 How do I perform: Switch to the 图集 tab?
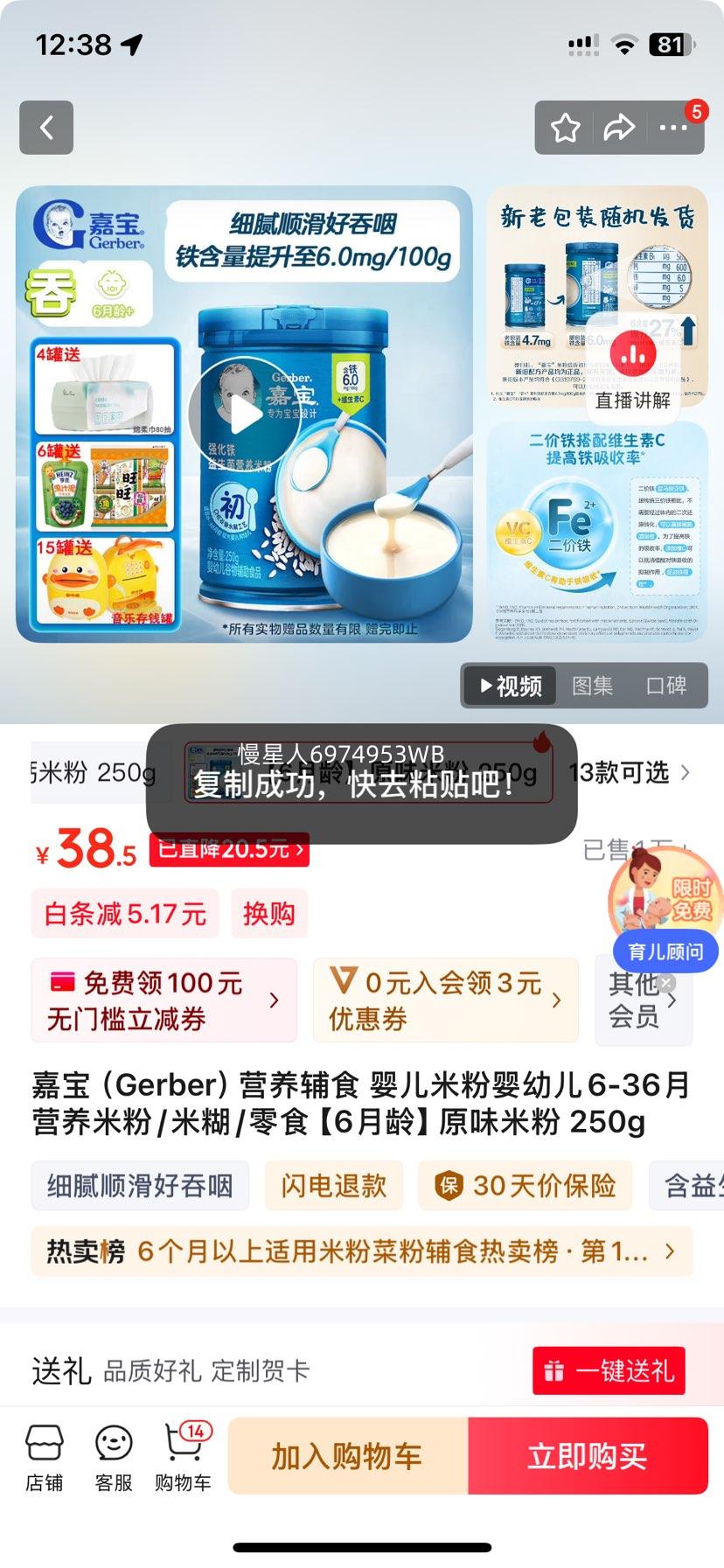pyautogui.click(x=594, y=686)
